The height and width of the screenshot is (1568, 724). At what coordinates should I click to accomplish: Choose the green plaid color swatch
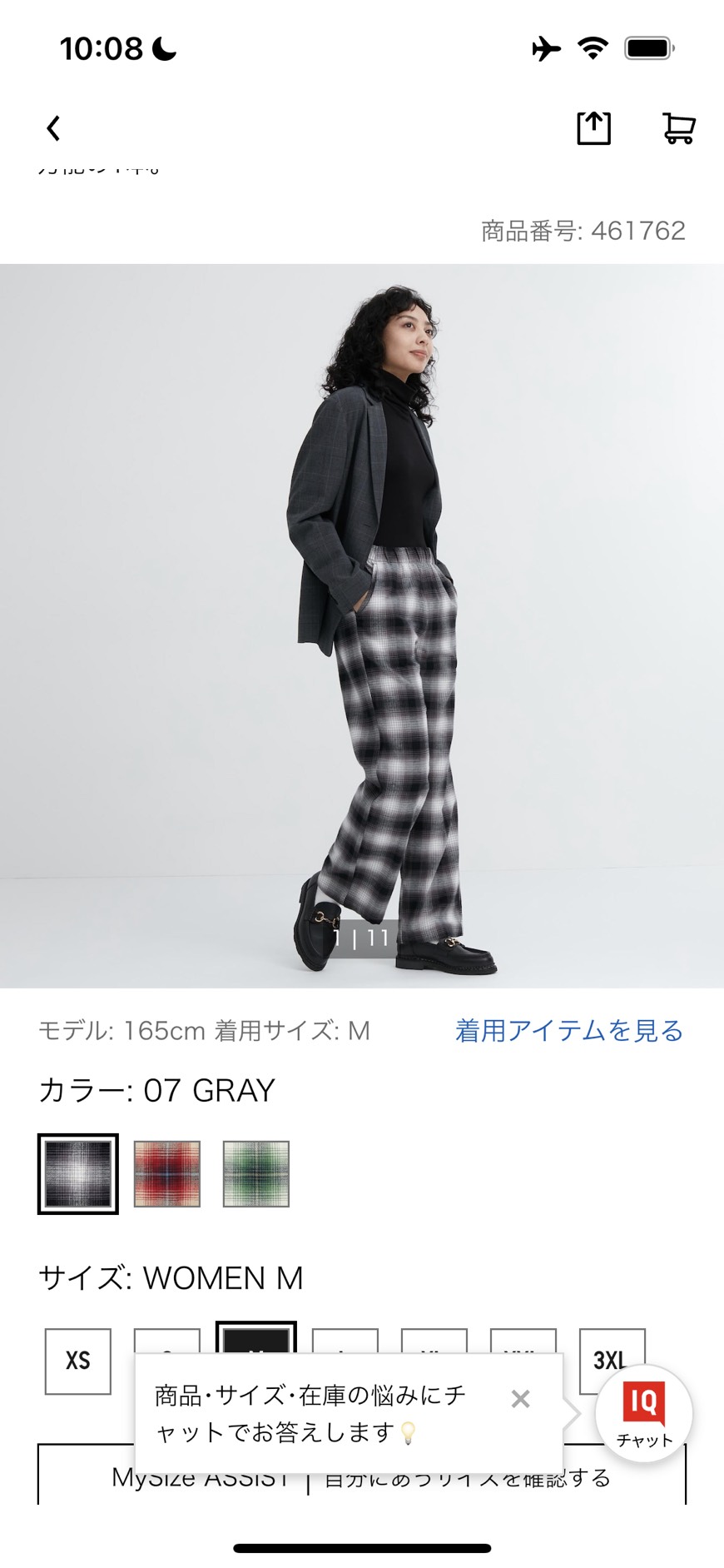click(256, 1174)
